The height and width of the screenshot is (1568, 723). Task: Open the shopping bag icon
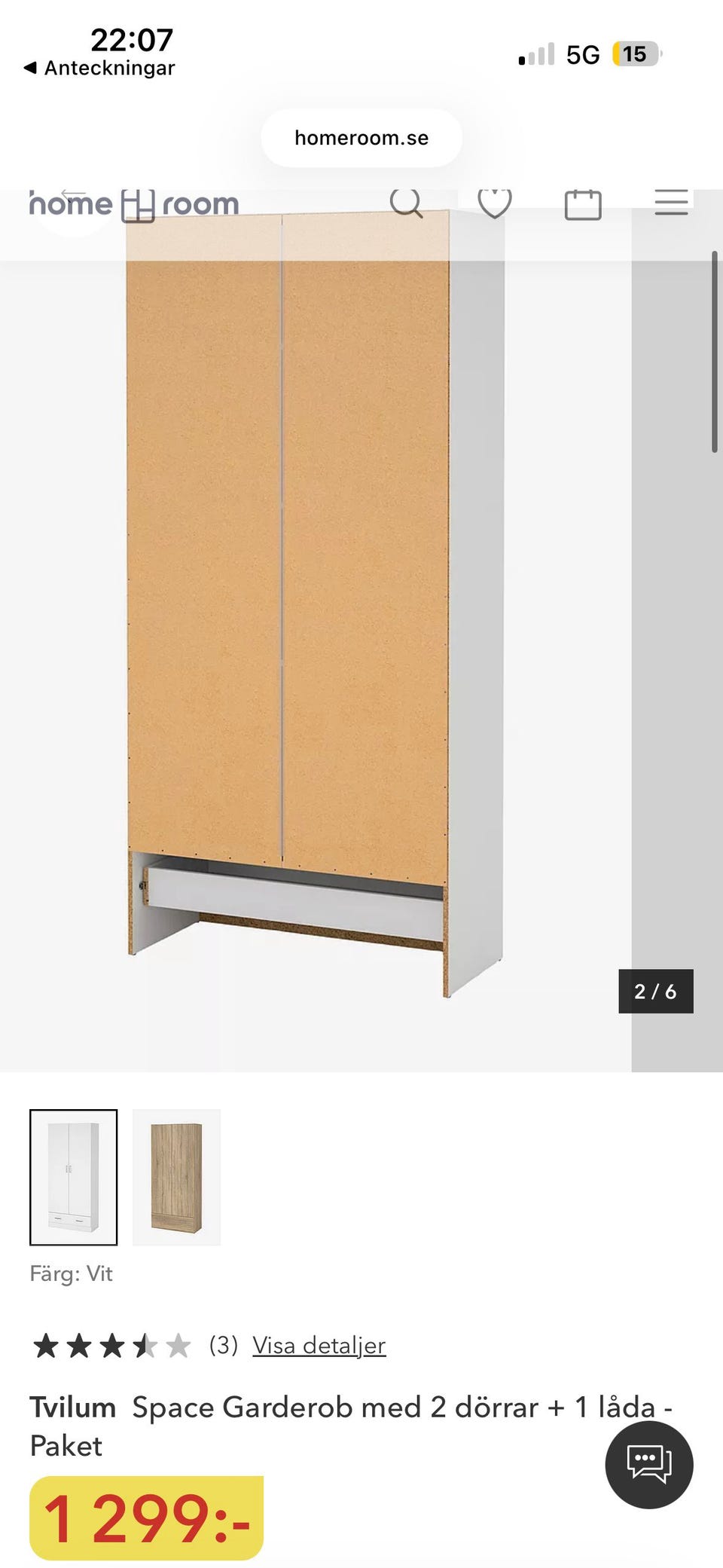(584, 203)
